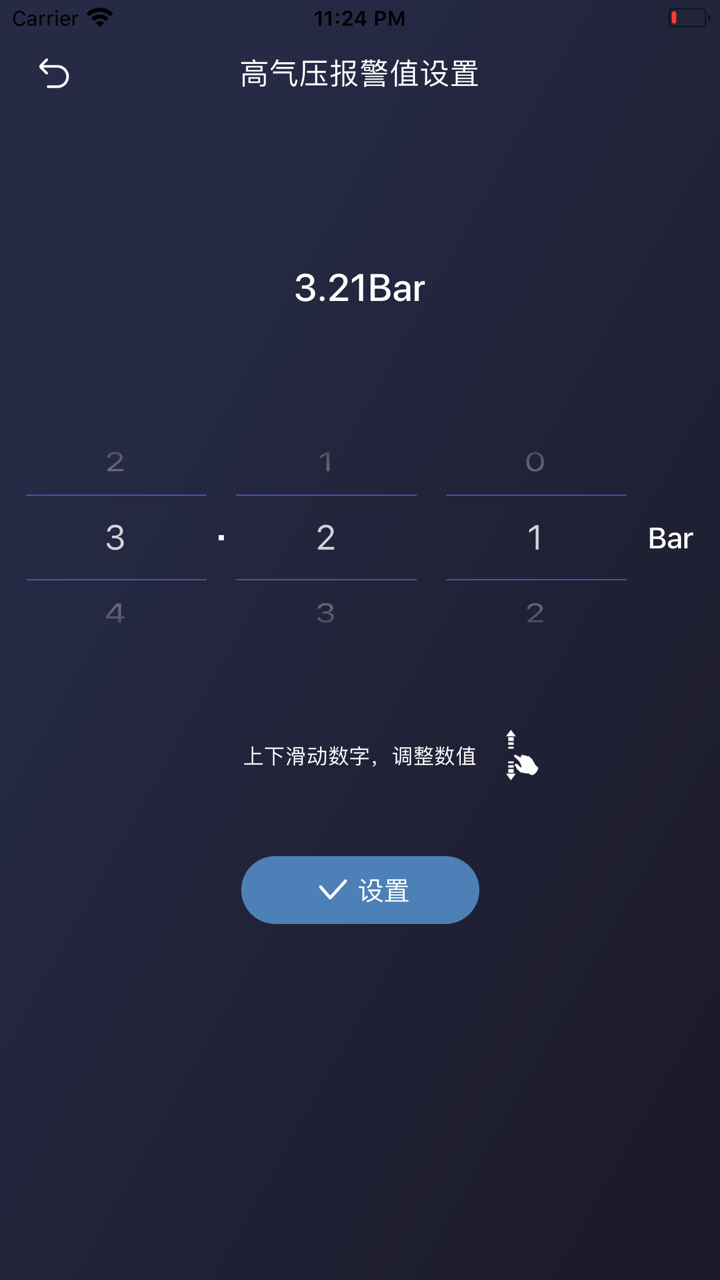The image size is (720, 1280).
Task: Tap the checkmark icon inside the set button
Action: click(x=331, y=889)
